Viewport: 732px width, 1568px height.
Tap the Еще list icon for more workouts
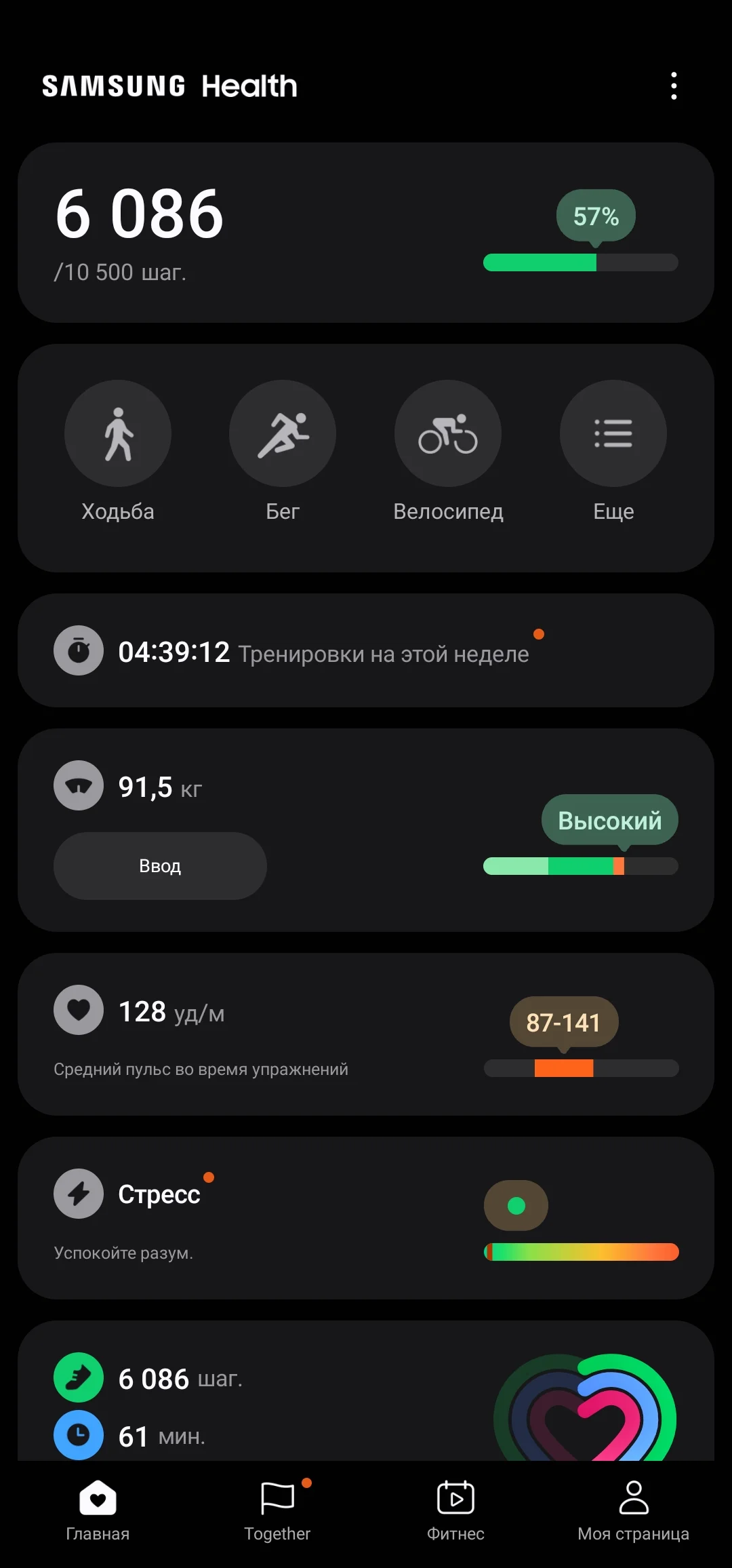(613, 433)
